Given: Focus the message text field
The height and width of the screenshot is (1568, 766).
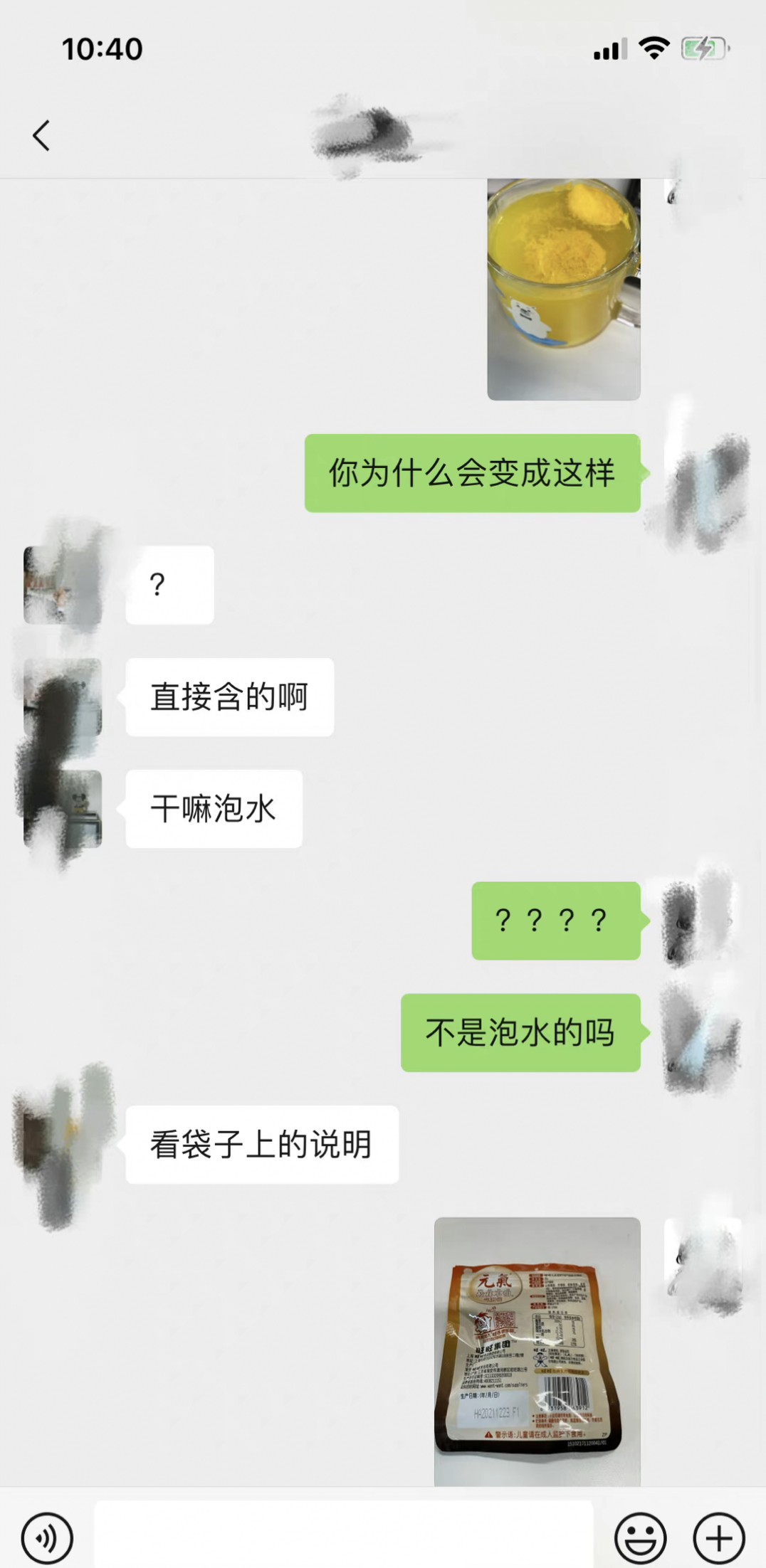Looking at the screenshot, I should [343, 1535].
